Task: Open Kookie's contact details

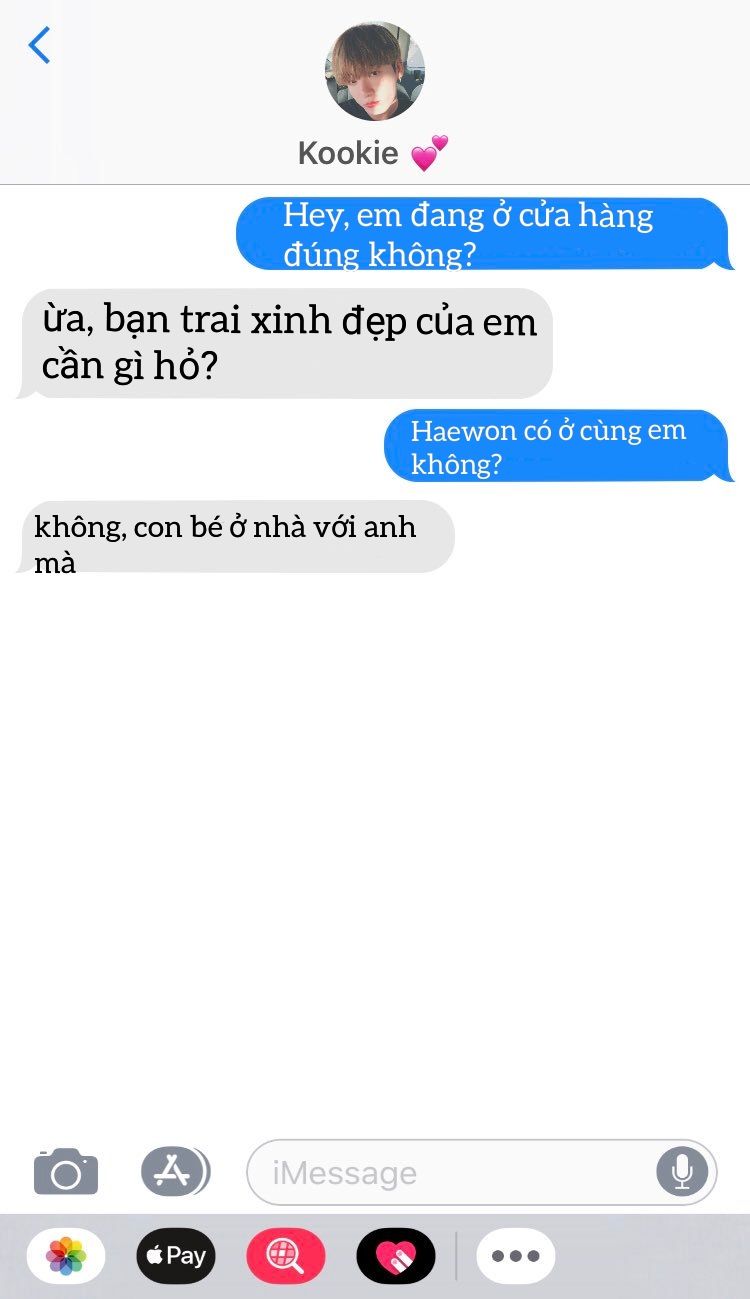Action: [x=374, y=72]
